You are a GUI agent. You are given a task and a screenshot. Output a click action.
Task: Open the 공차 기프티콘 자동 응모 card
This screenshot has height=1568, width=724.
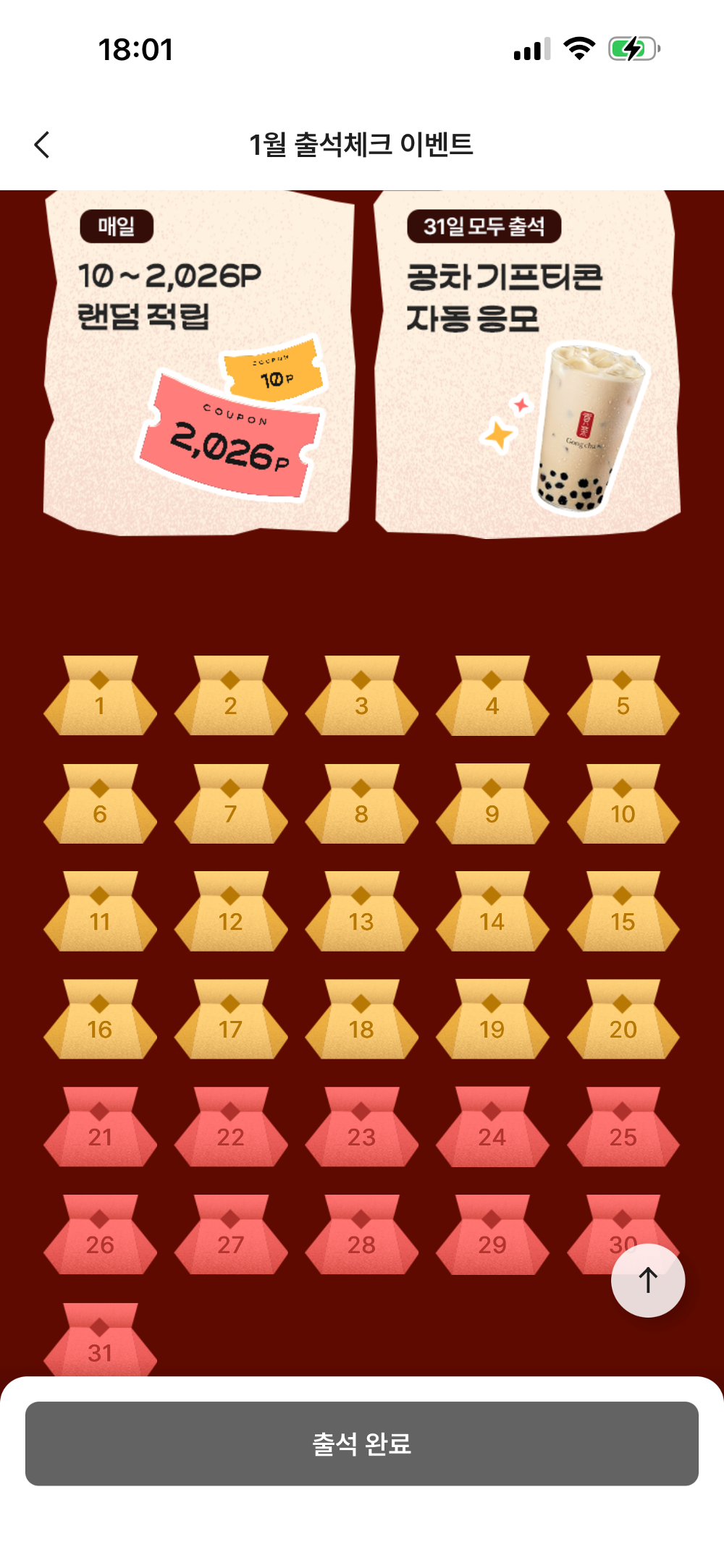[x=527, y=362]
